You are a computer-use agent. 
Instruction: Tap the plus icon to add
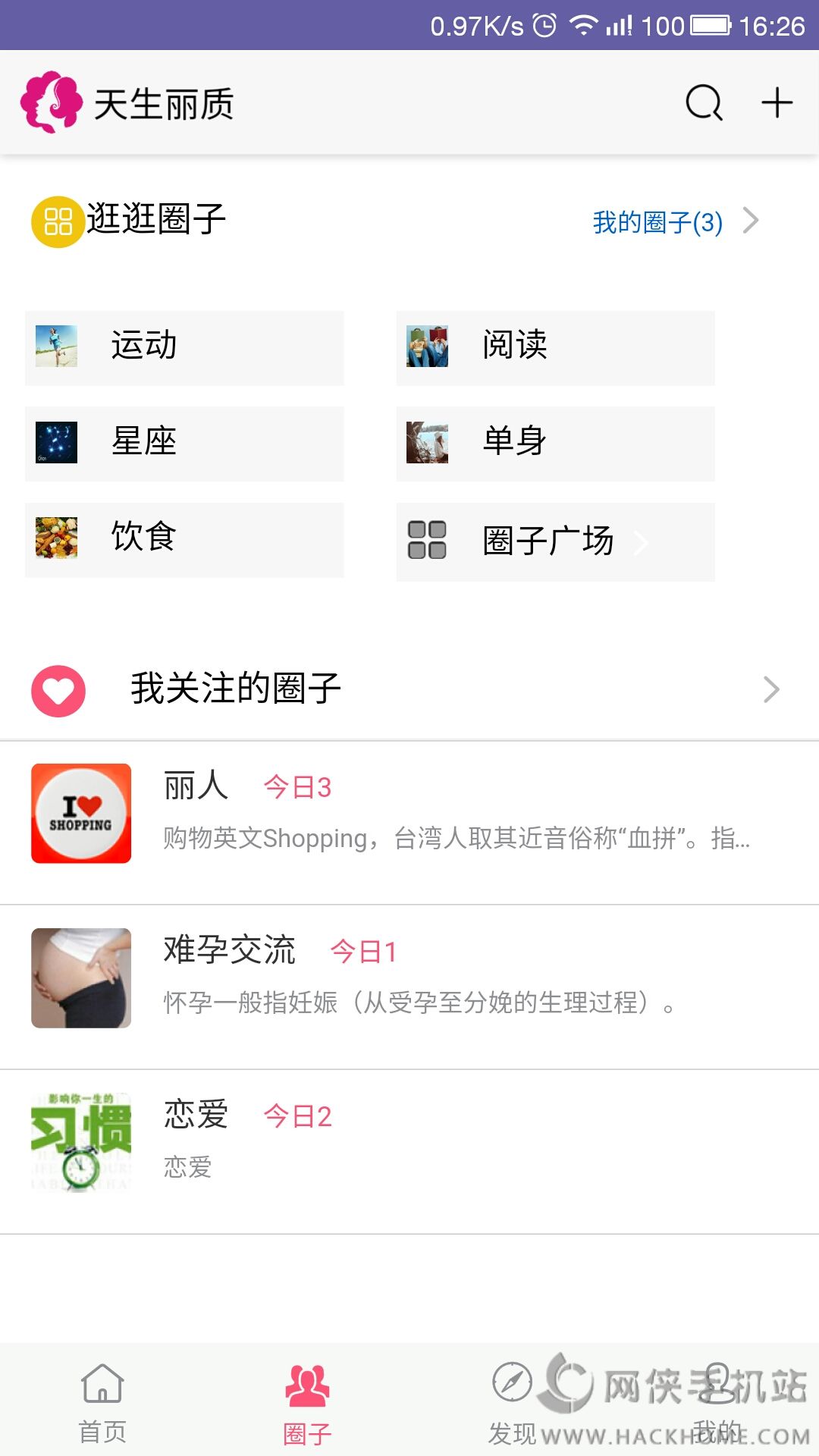click(777, 103)
